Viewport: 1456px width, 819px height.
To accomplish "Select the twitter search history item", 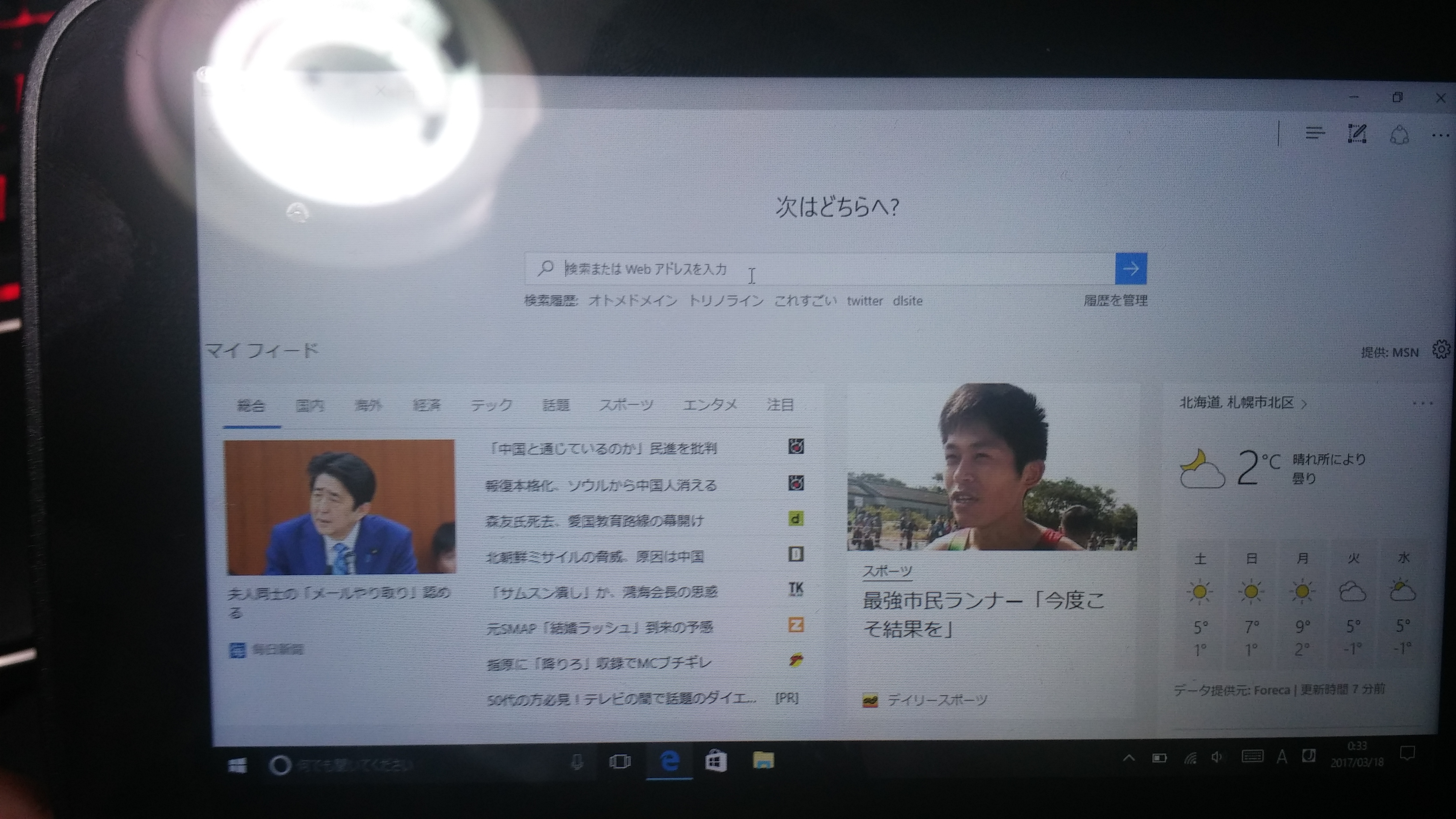I will [x=864, y=301].
